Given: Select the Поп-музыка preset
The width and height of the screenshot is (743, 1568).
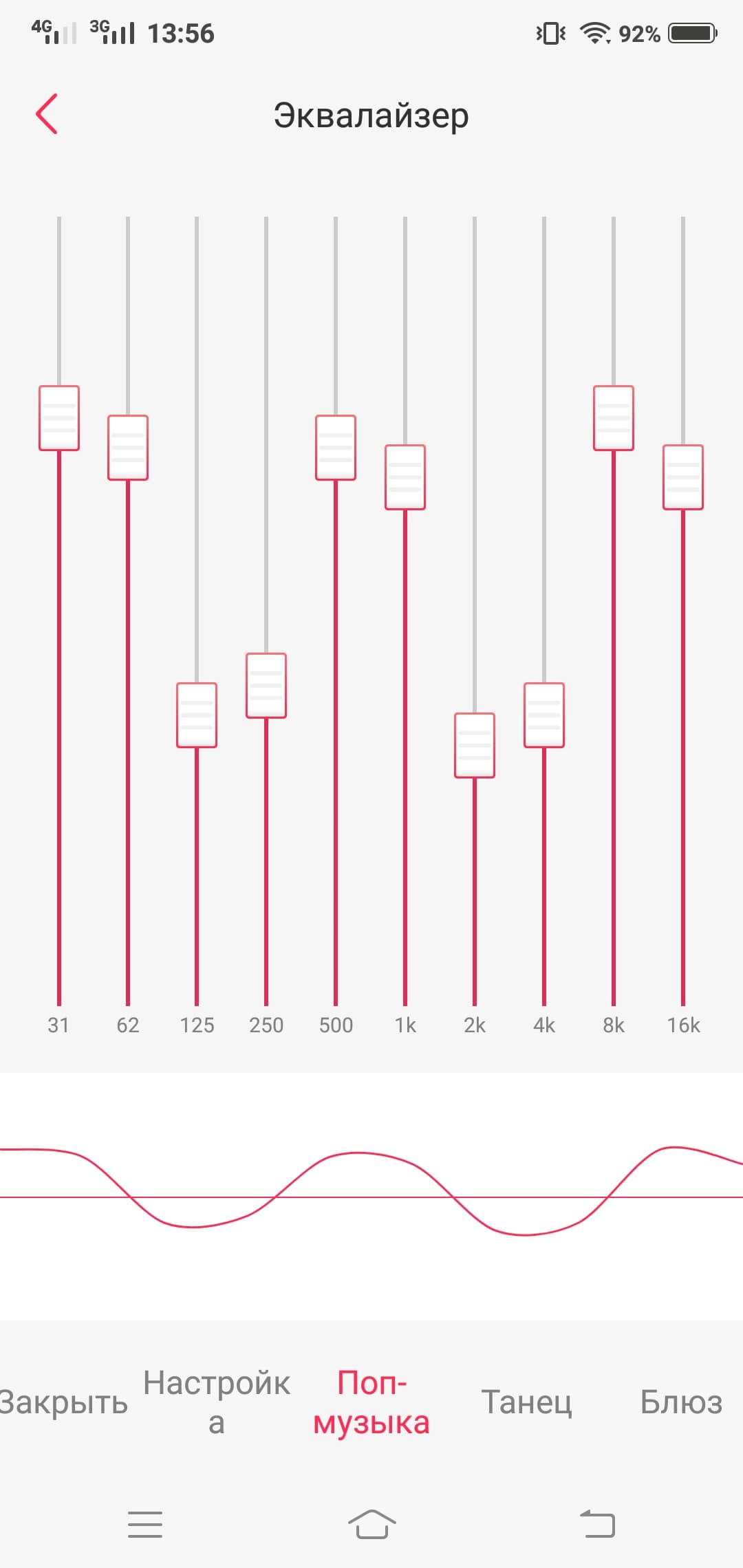Looking at the screenshot, I should 371,1403.
